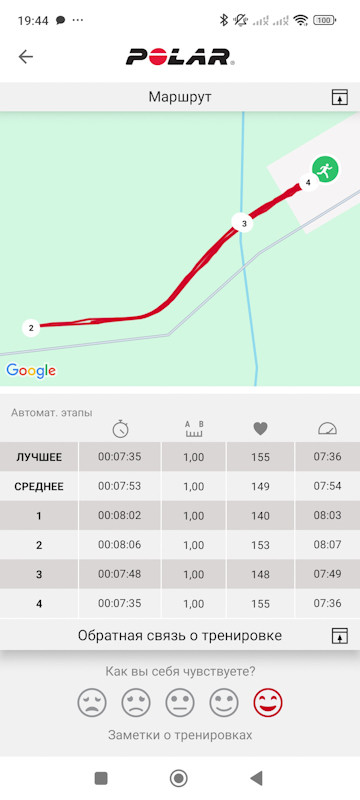Go back using the top-left arrow

pos(25,57)
